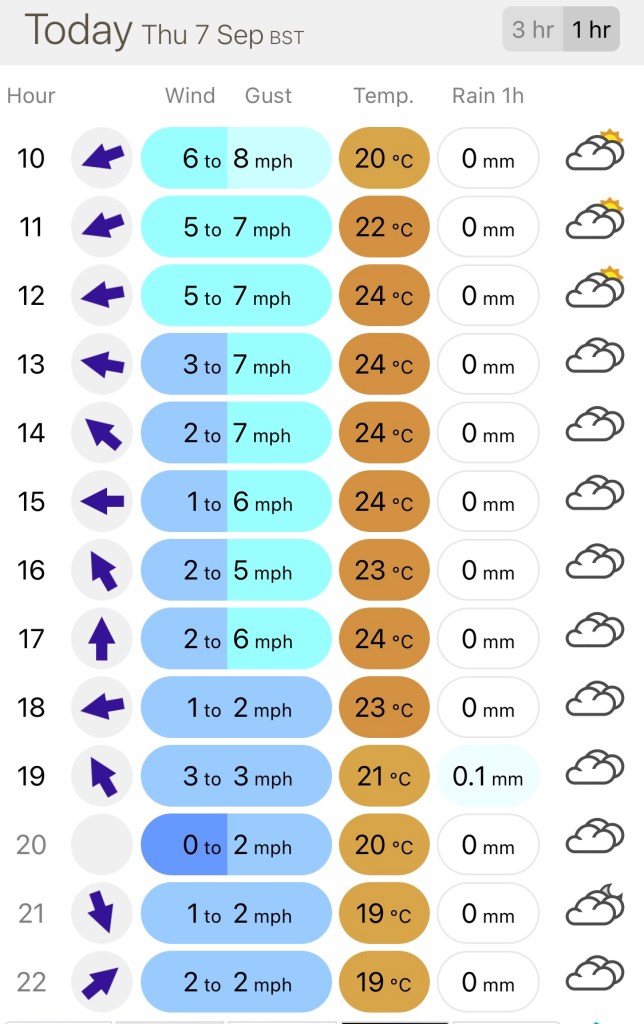Switch to the 3 hr forecast view
This screenshot has width=644, height=1024.
pos(532,30)
